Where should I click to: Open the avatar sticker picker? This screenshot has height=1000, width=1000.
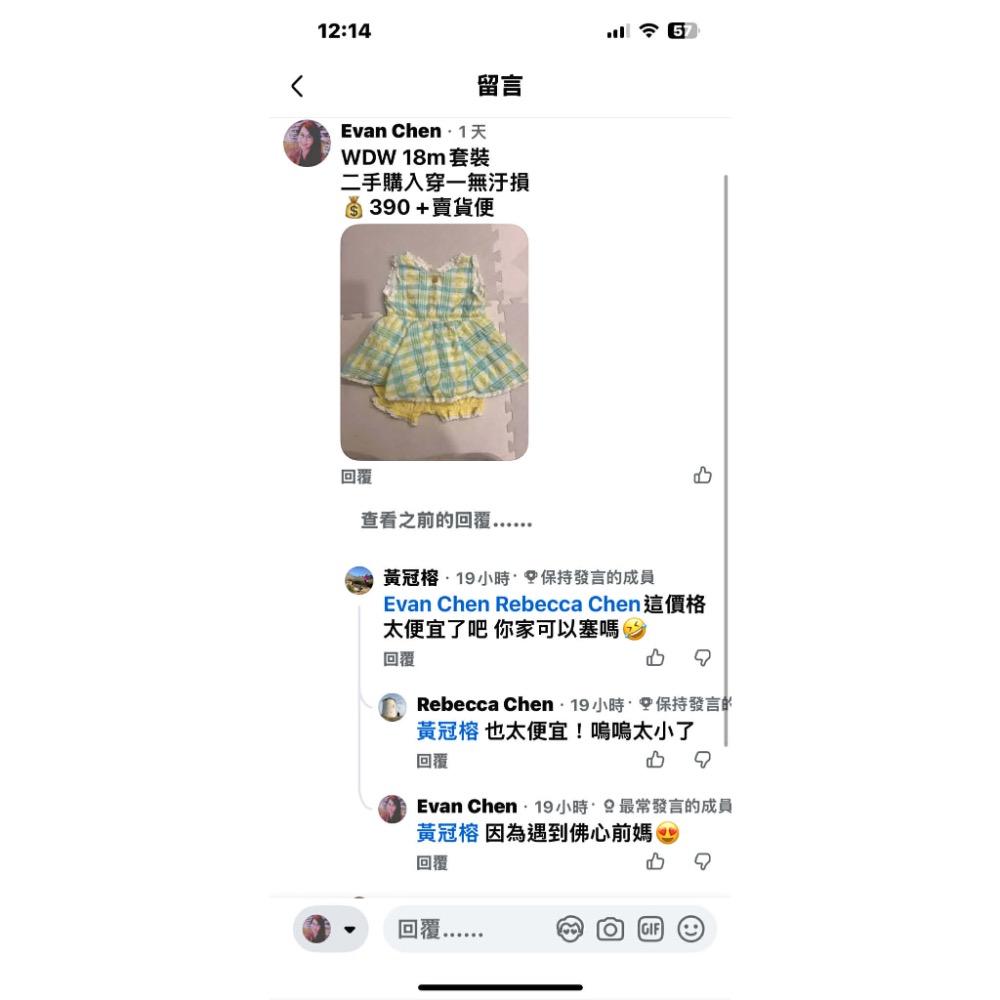point(570,930)
